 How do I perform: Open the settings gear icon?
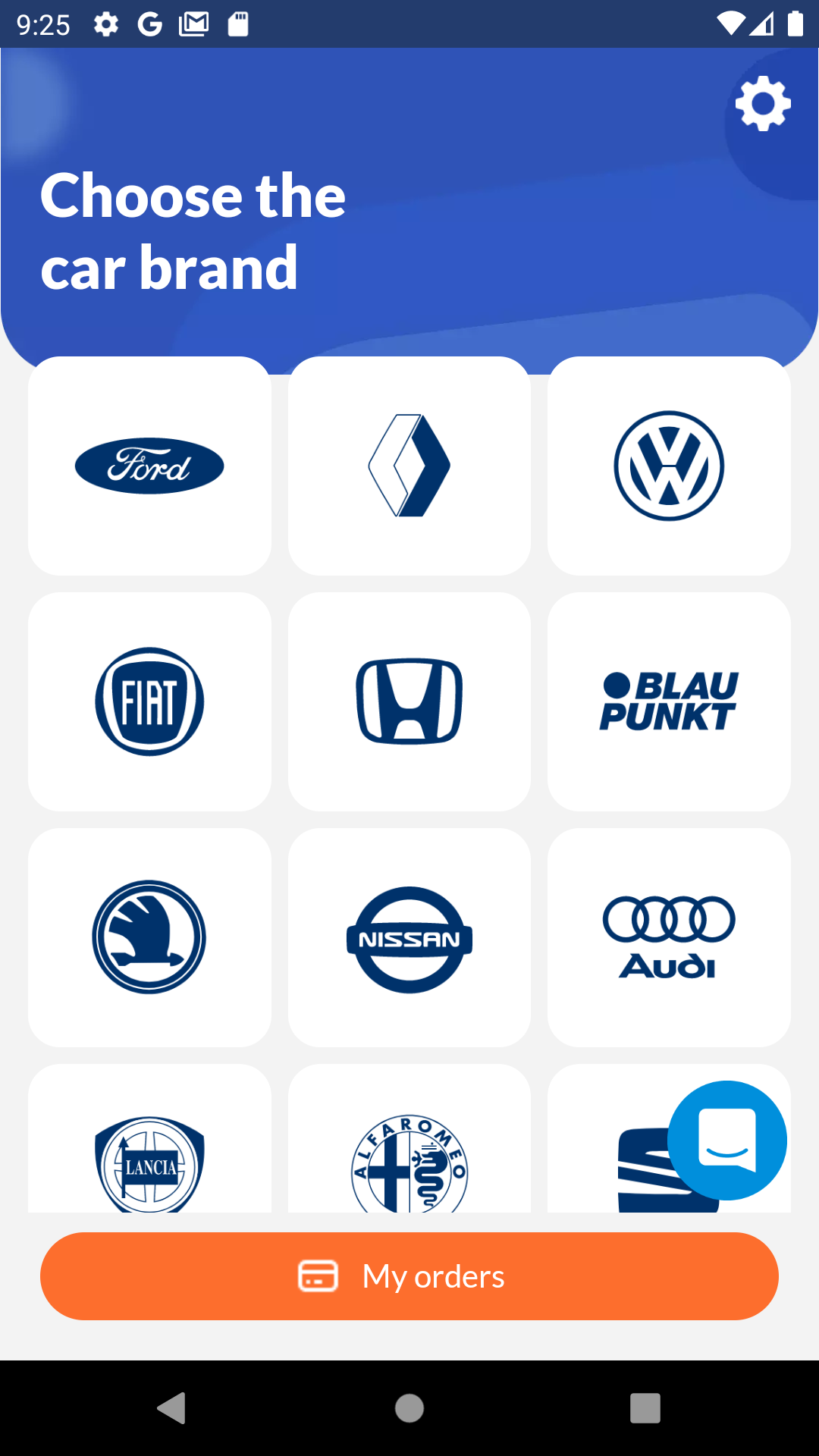click(x=763, y=104)
